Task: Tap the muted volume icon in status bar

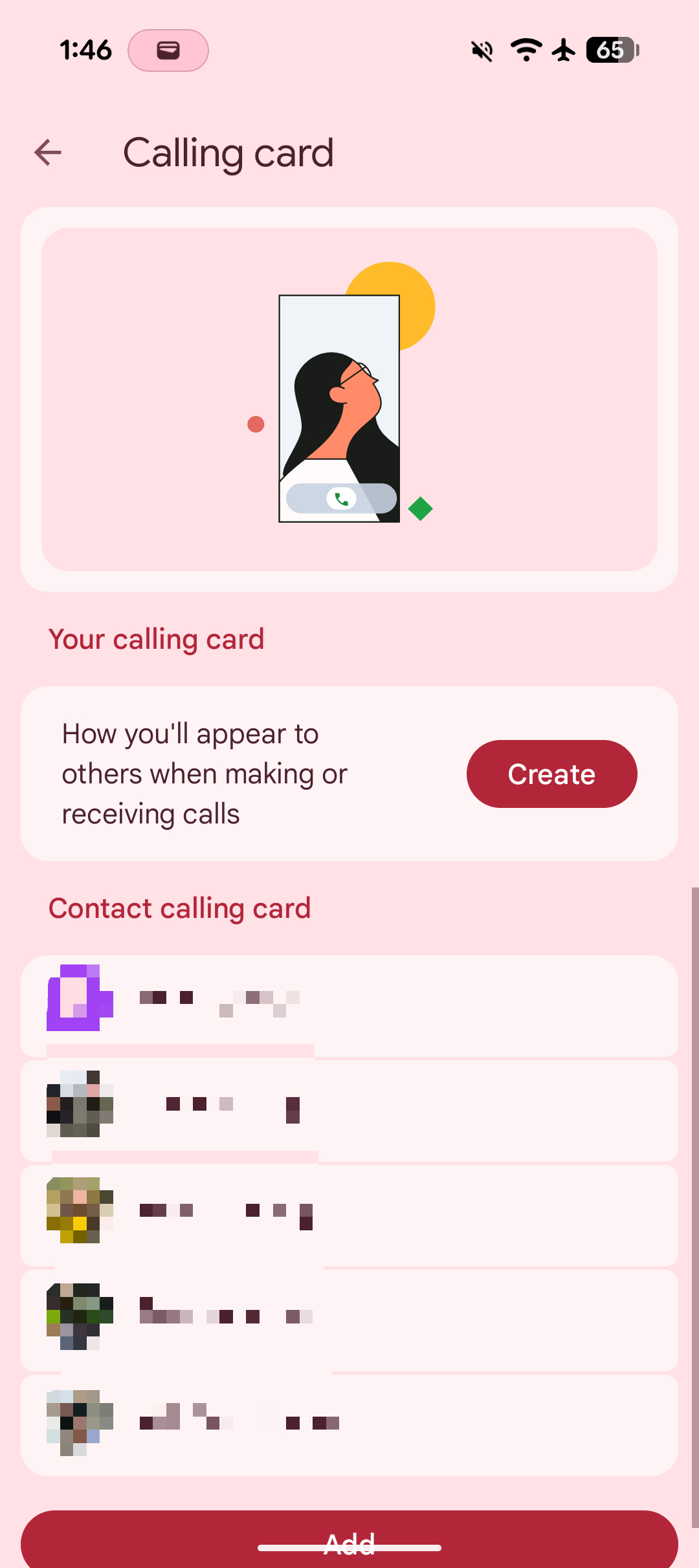Action: coord(482,50)
